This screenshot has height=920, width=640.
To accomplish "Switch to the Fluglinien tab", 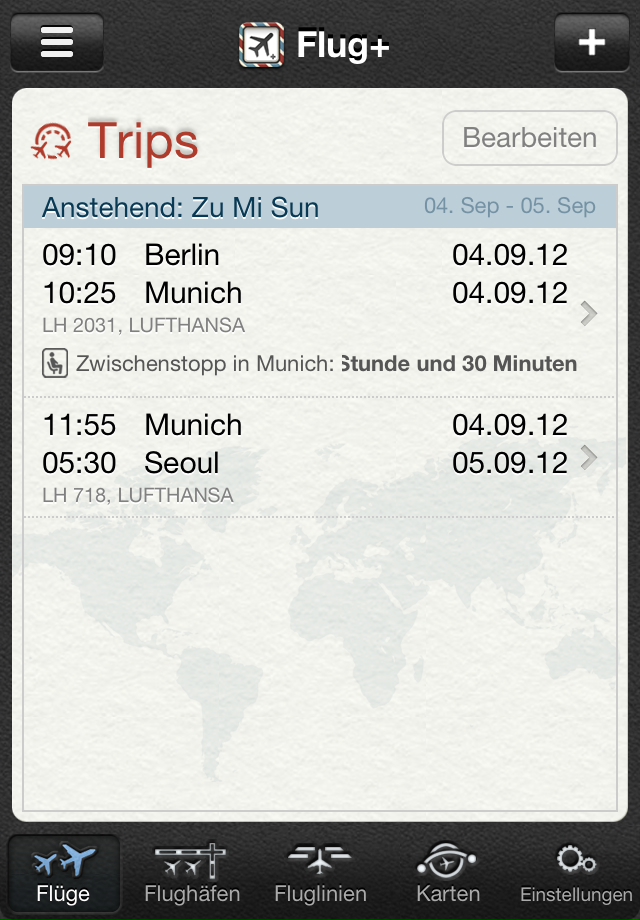I will 320,872.
